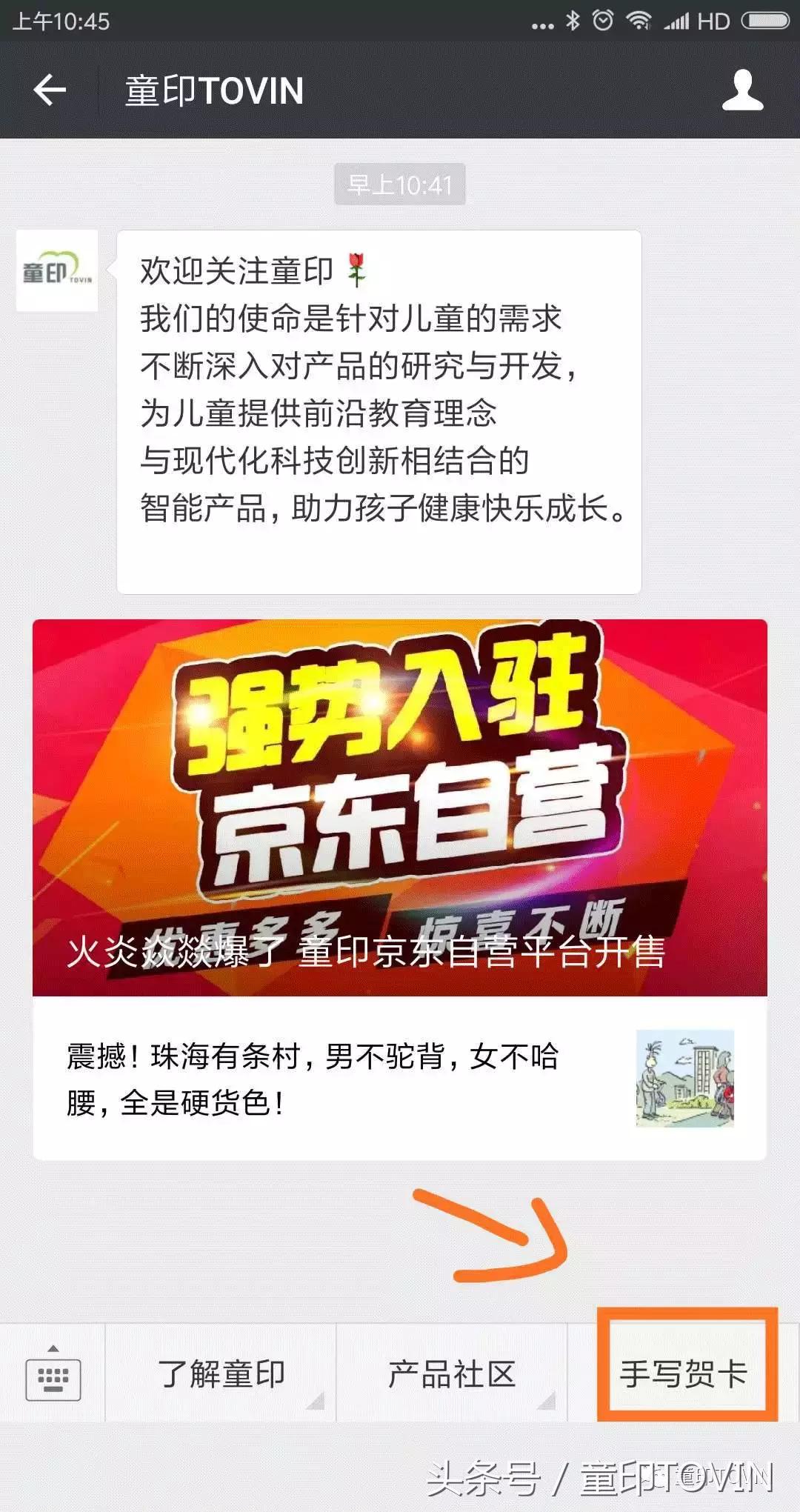This screenshot has height=1512, width=800.
Task: Open the 产品社区 menu option
Action: [x=450, y=1374]
